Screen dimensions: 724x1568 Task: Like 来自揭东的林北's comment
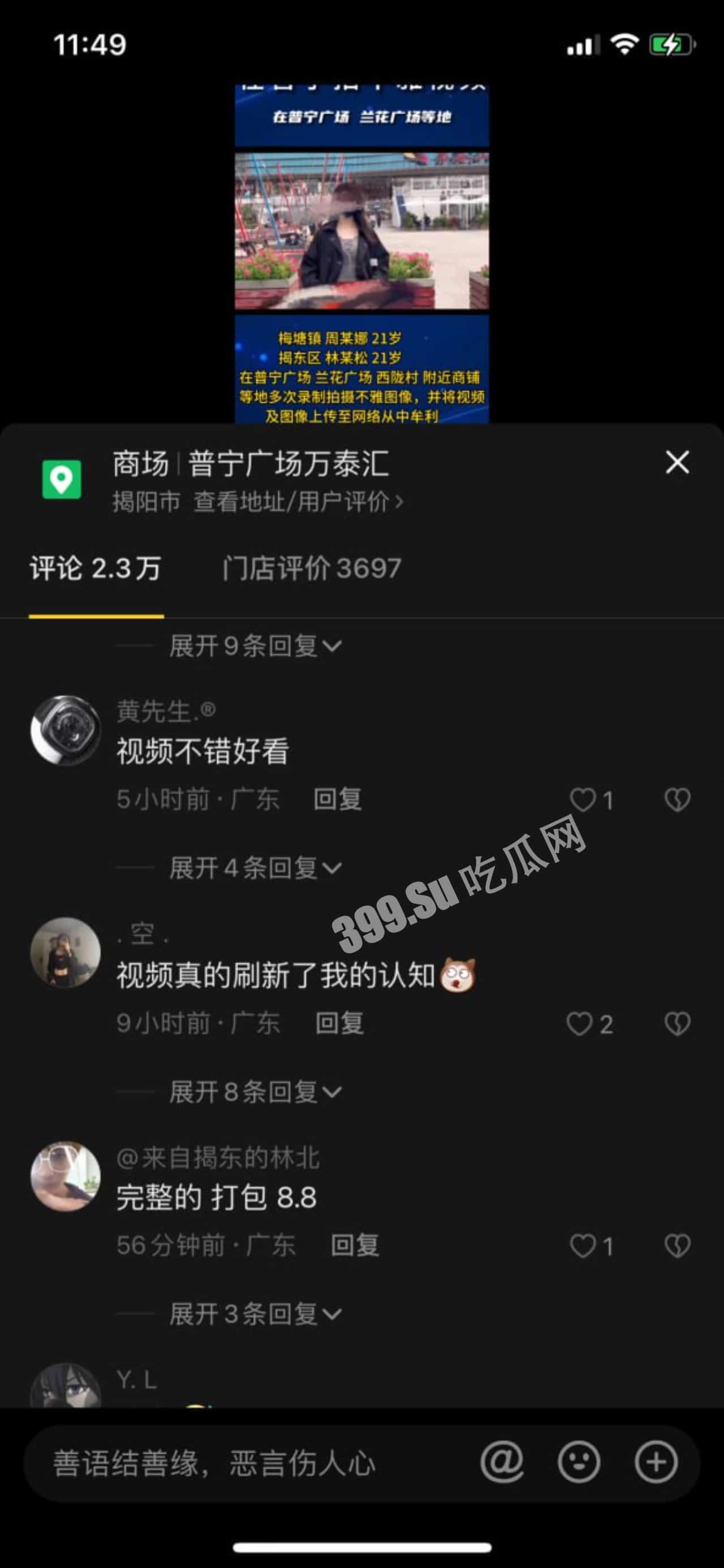tap(584, 1246)
